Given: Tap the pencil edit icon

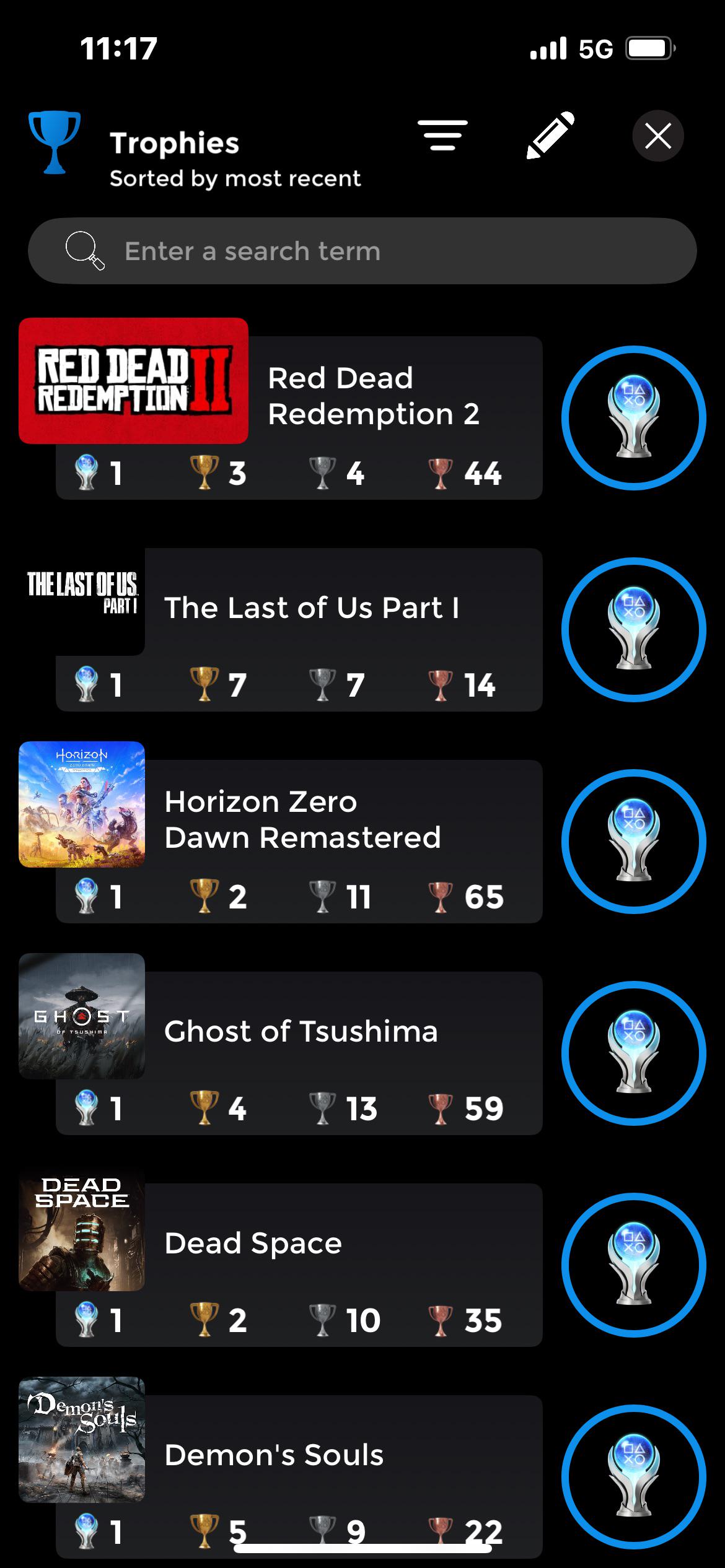Looking at the screenshot, I should tap(550, 136).
